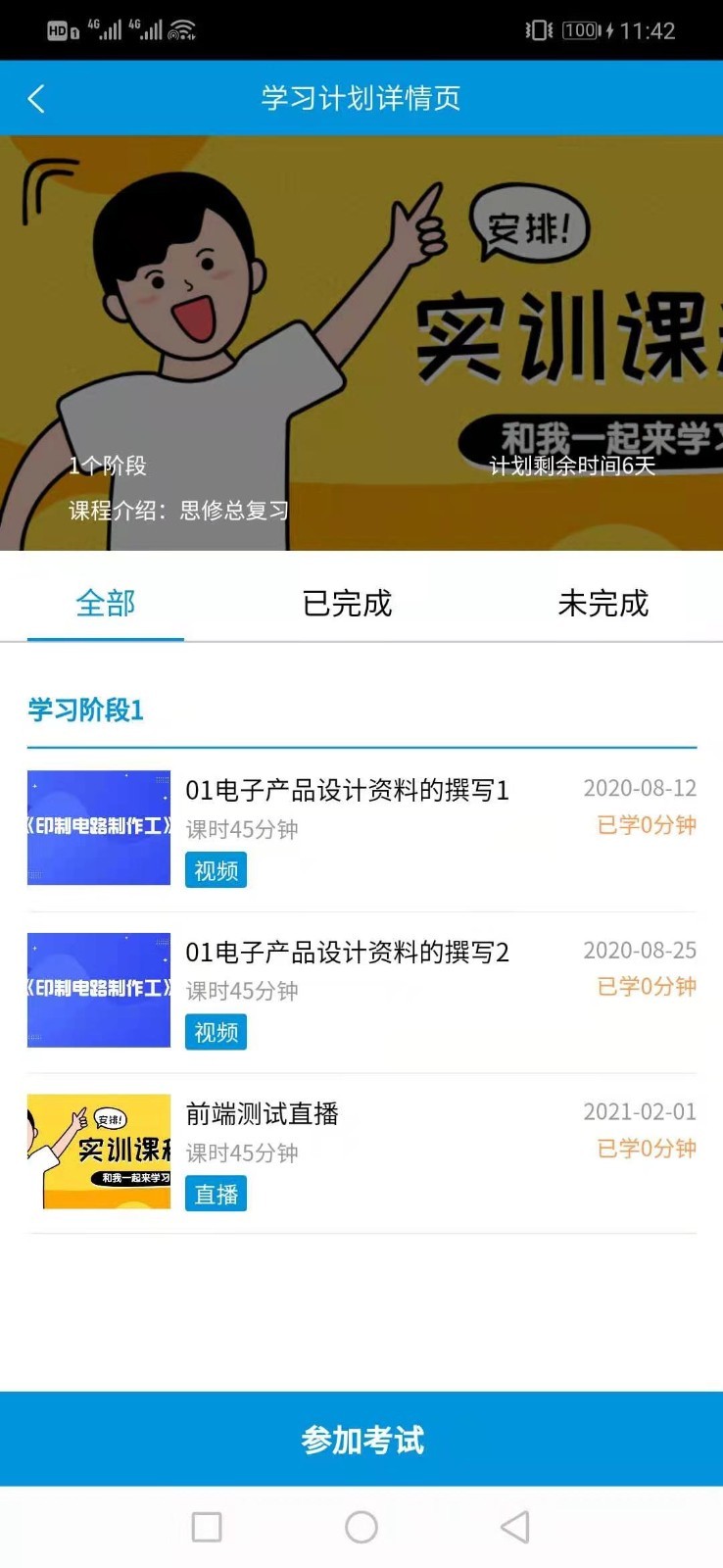The height and width of the screenshot is (1568, 723).
Task: Show the 未完成 tab
Action: click(602, 603)
